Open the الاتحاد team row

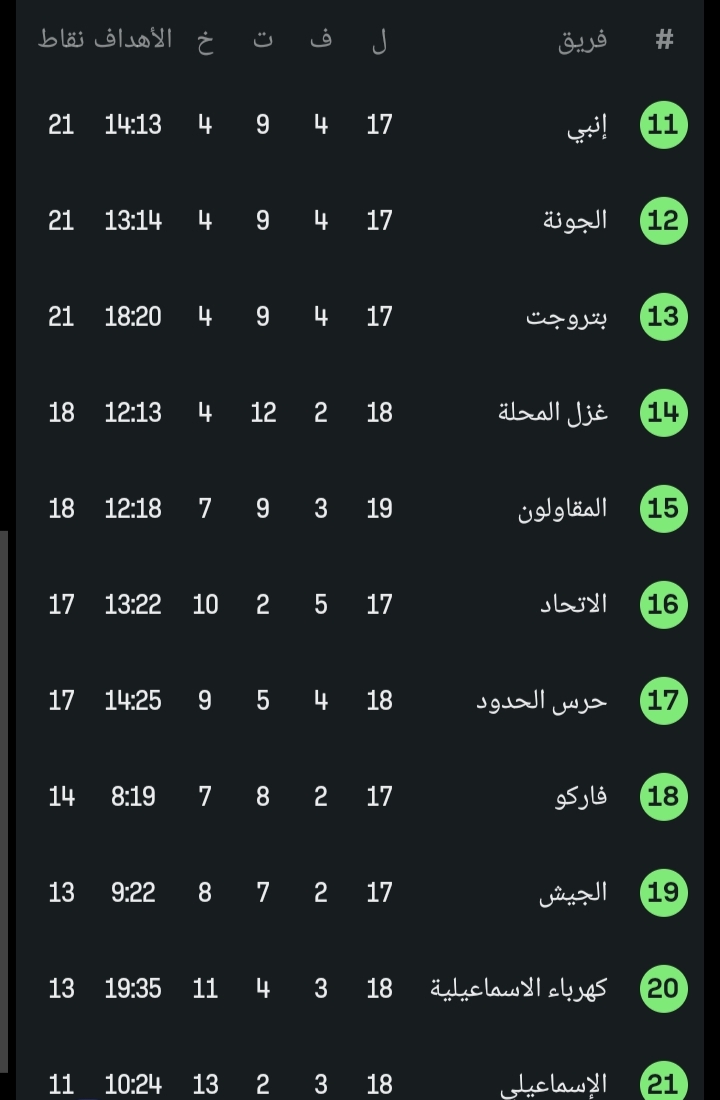tap(574, 605)
